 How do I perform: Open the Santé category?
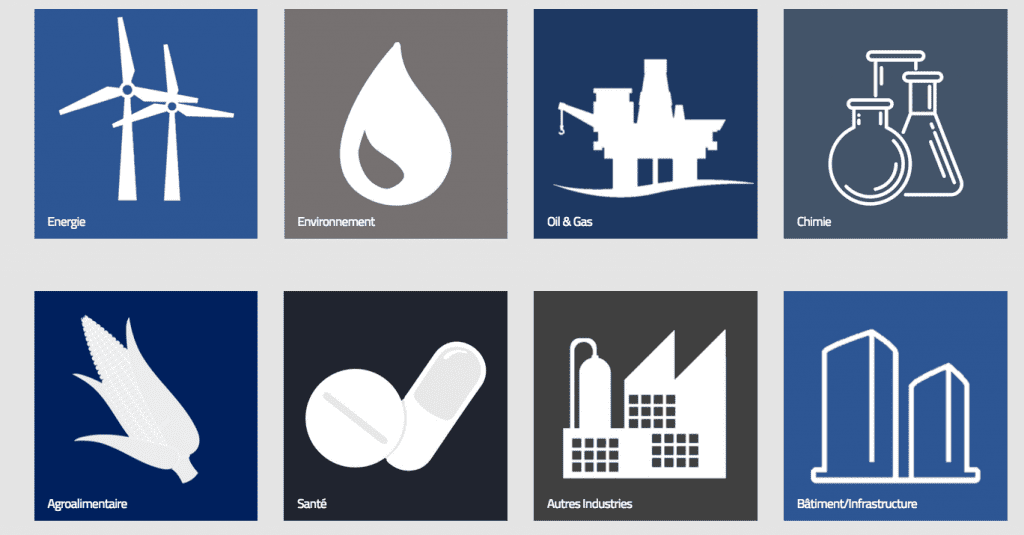pos(395,405)
